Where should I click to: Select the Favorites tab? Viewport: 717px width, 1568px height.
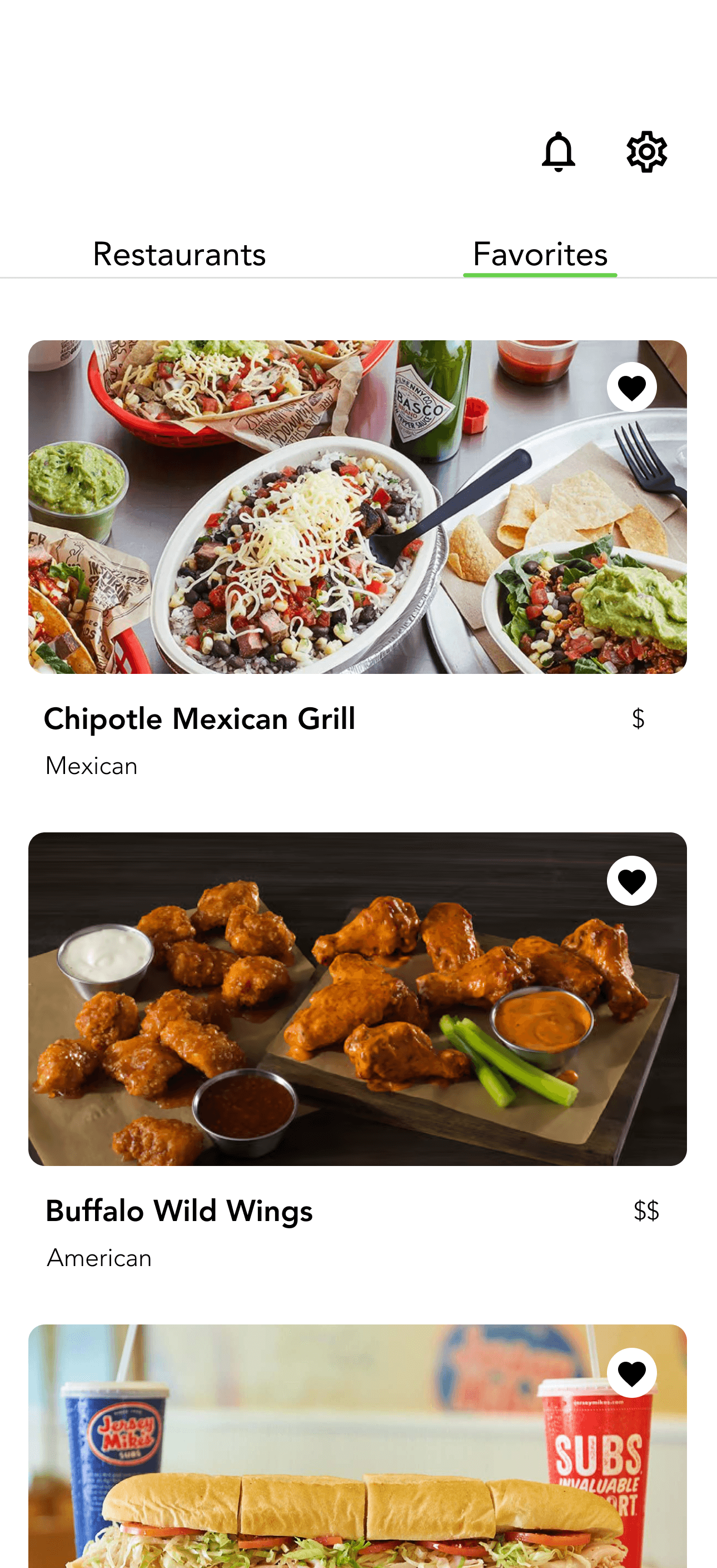click(x=540, y=255)
